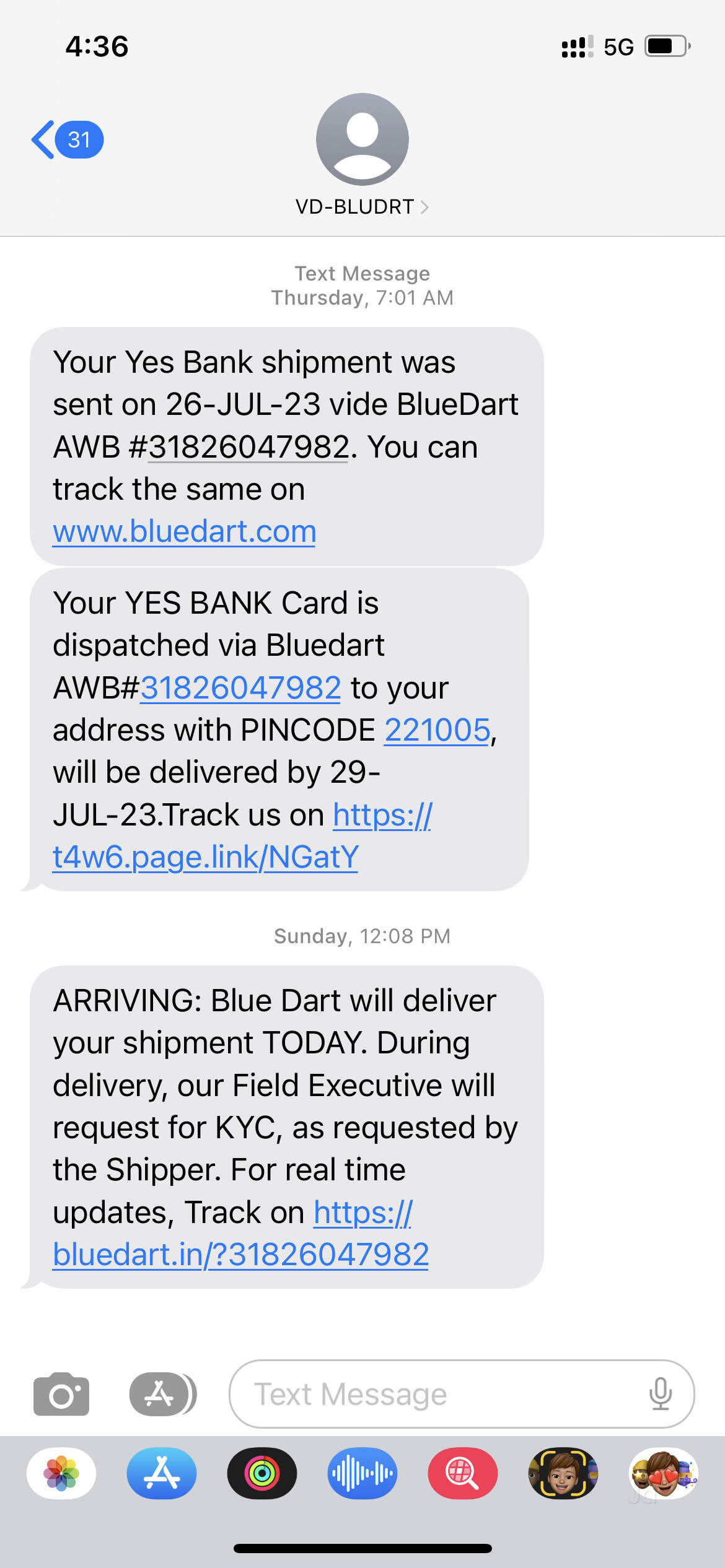
Task: Open the Memoji app
Action: [x=563, y=1473]
